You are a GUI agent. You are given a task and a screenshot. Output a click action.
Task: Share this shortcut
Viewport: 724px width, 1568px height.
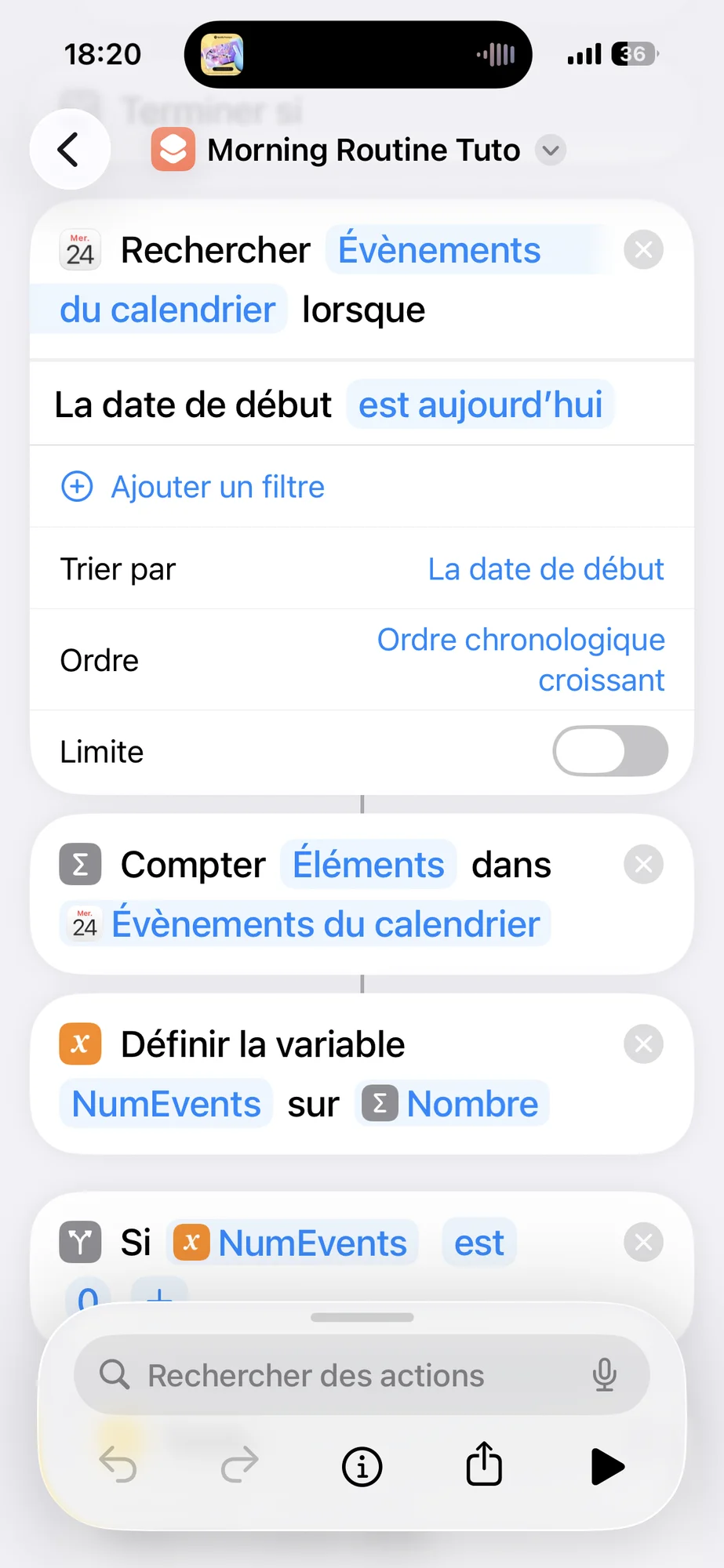click(484, 1465)
